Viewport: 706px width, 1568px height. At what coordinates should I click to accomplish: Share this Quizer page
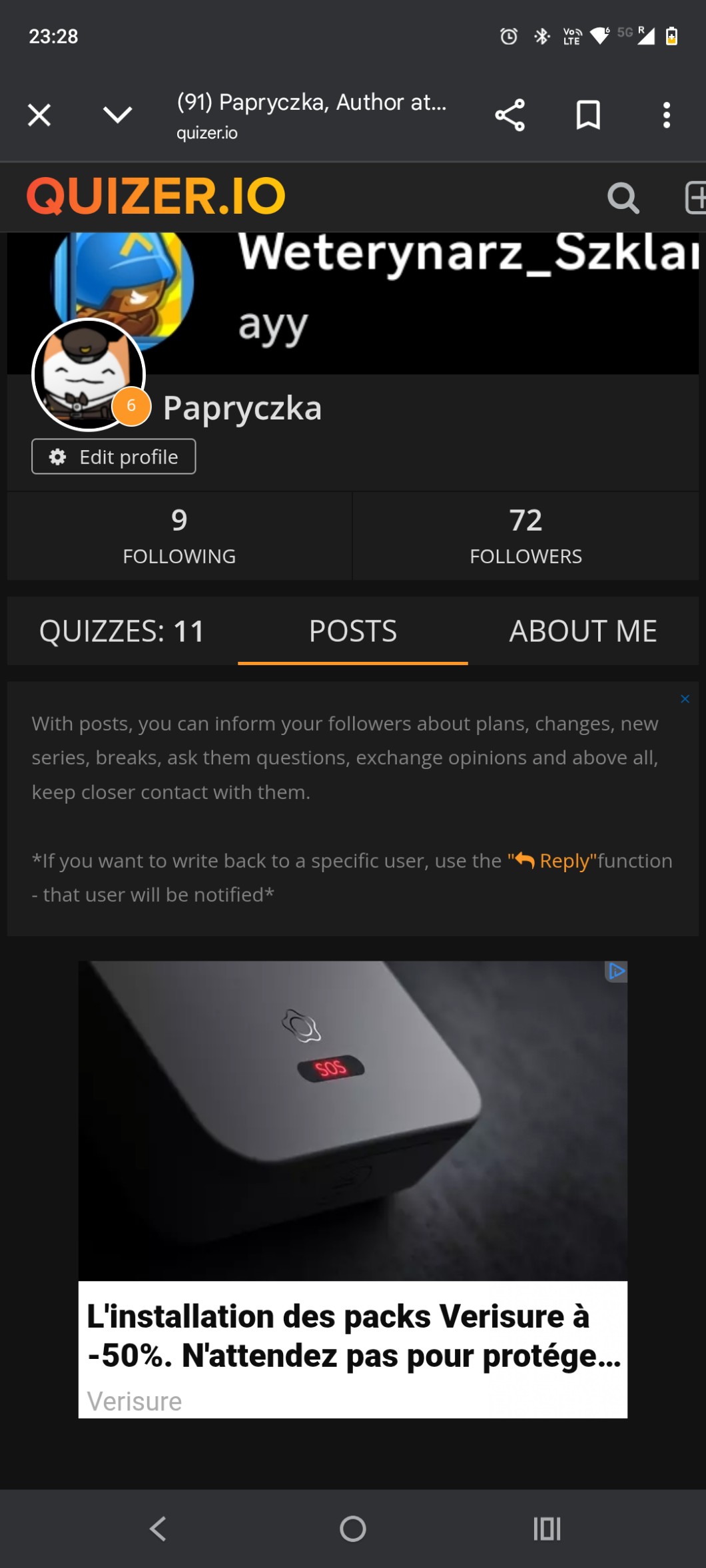[510, 115]
